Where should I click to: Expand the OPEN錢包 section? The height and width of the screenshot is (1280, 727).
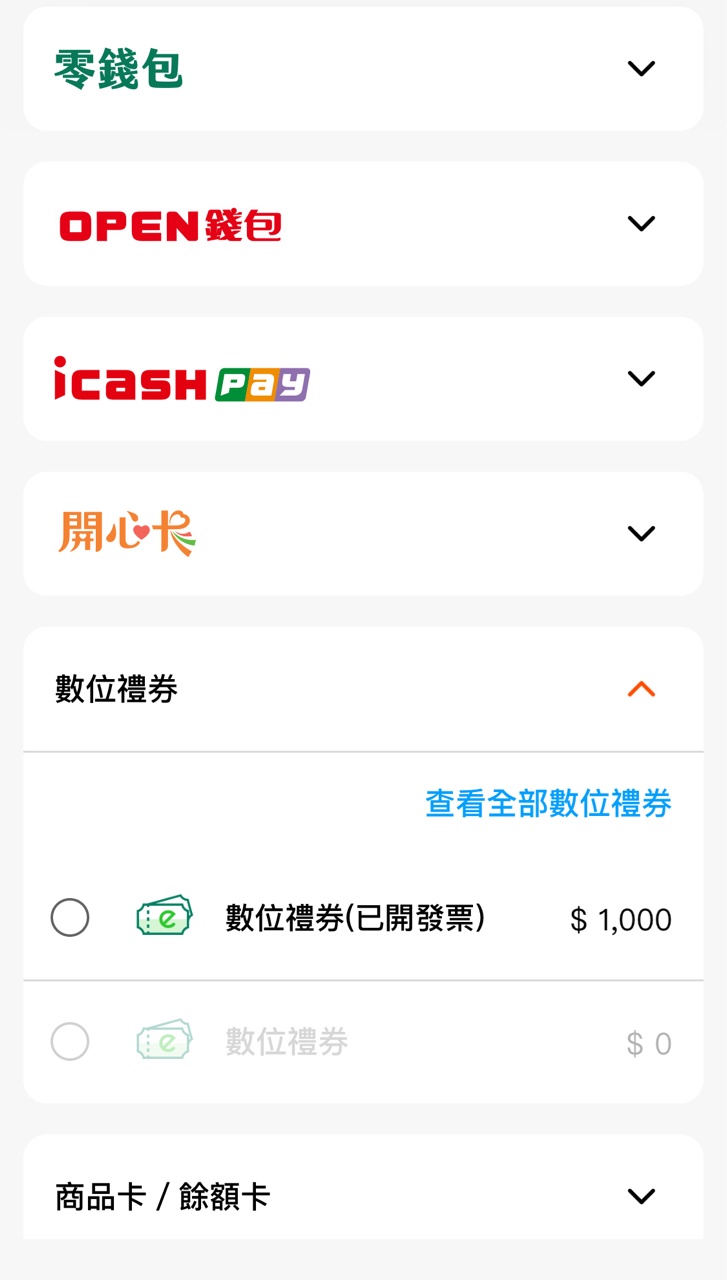(640, 224)
